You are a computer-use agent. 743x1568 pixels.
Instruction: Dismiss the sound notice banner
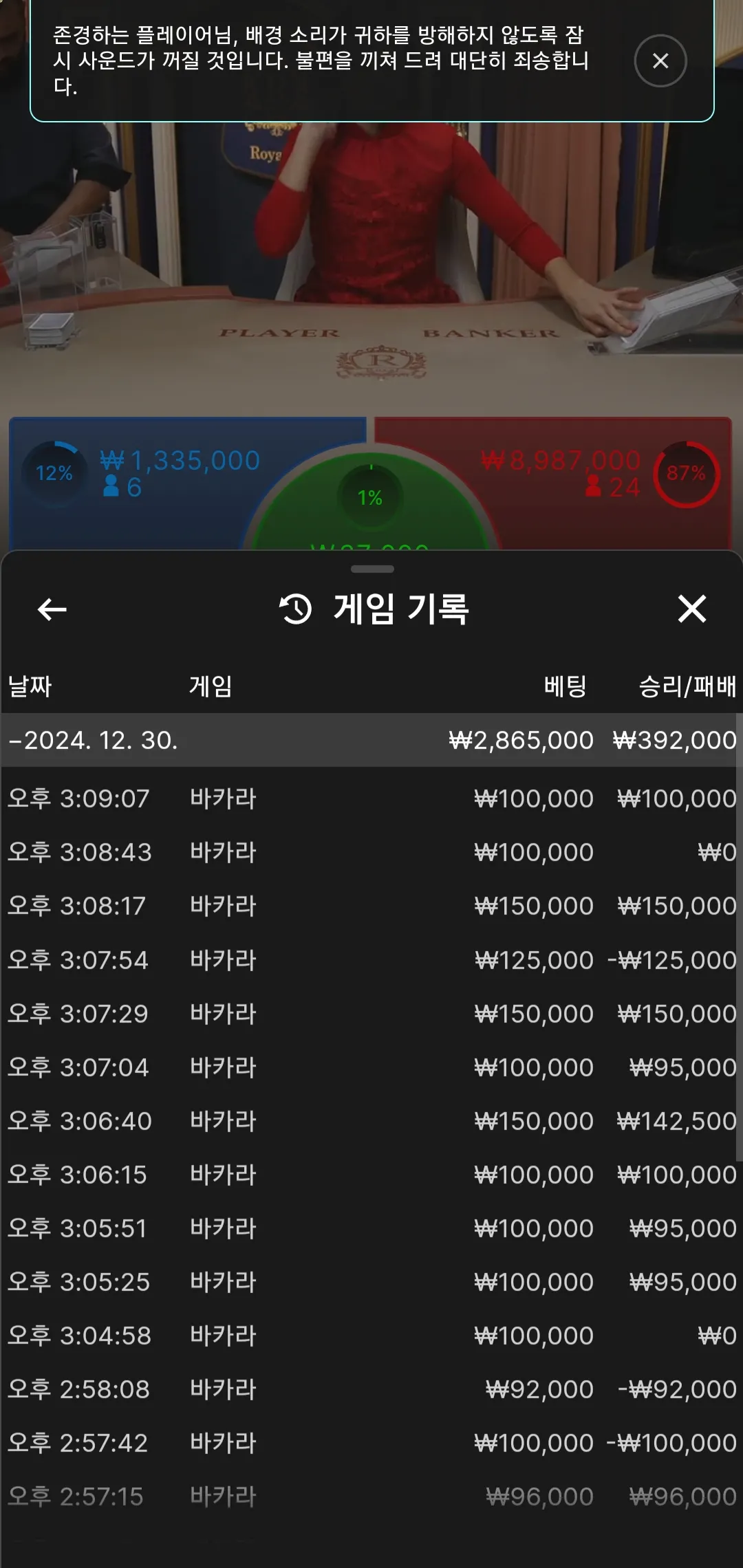point(660,61)
